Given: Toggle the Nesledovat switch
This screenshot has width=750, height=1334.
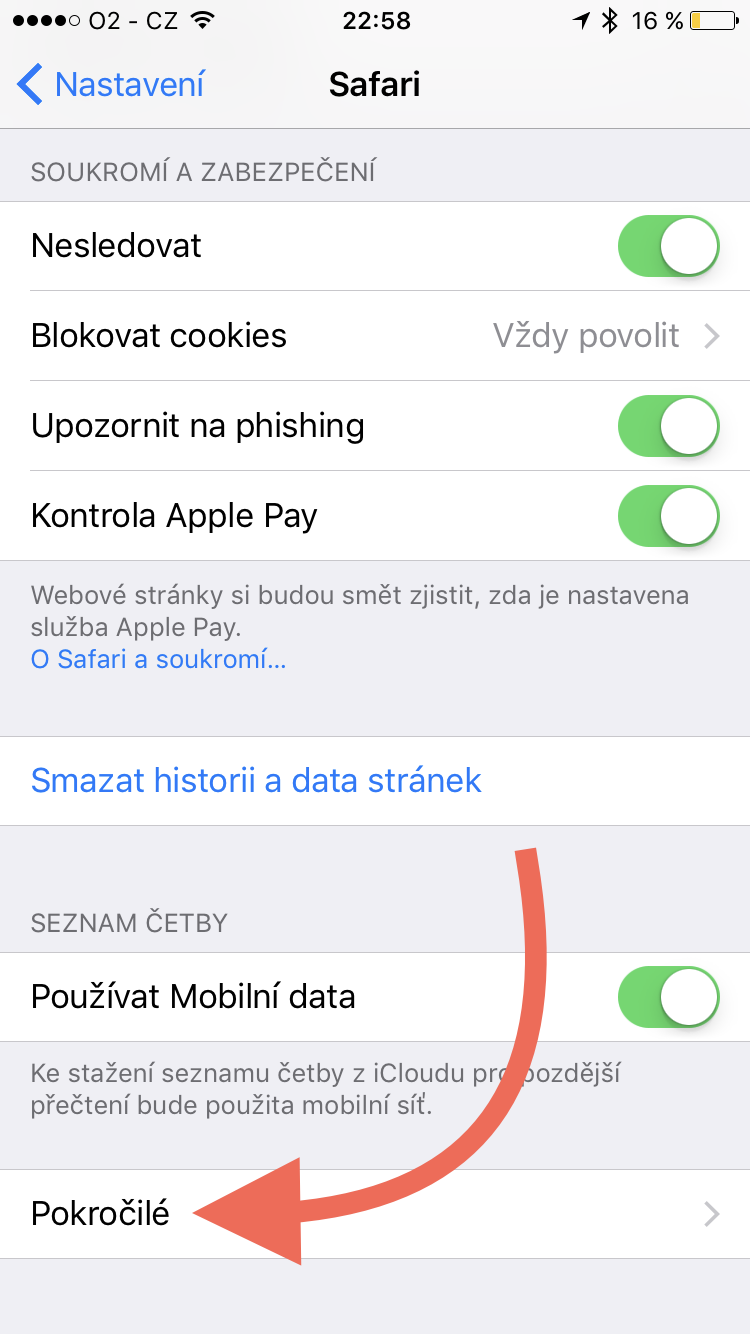Looking at the screenshot, I should tap(668, 246).
